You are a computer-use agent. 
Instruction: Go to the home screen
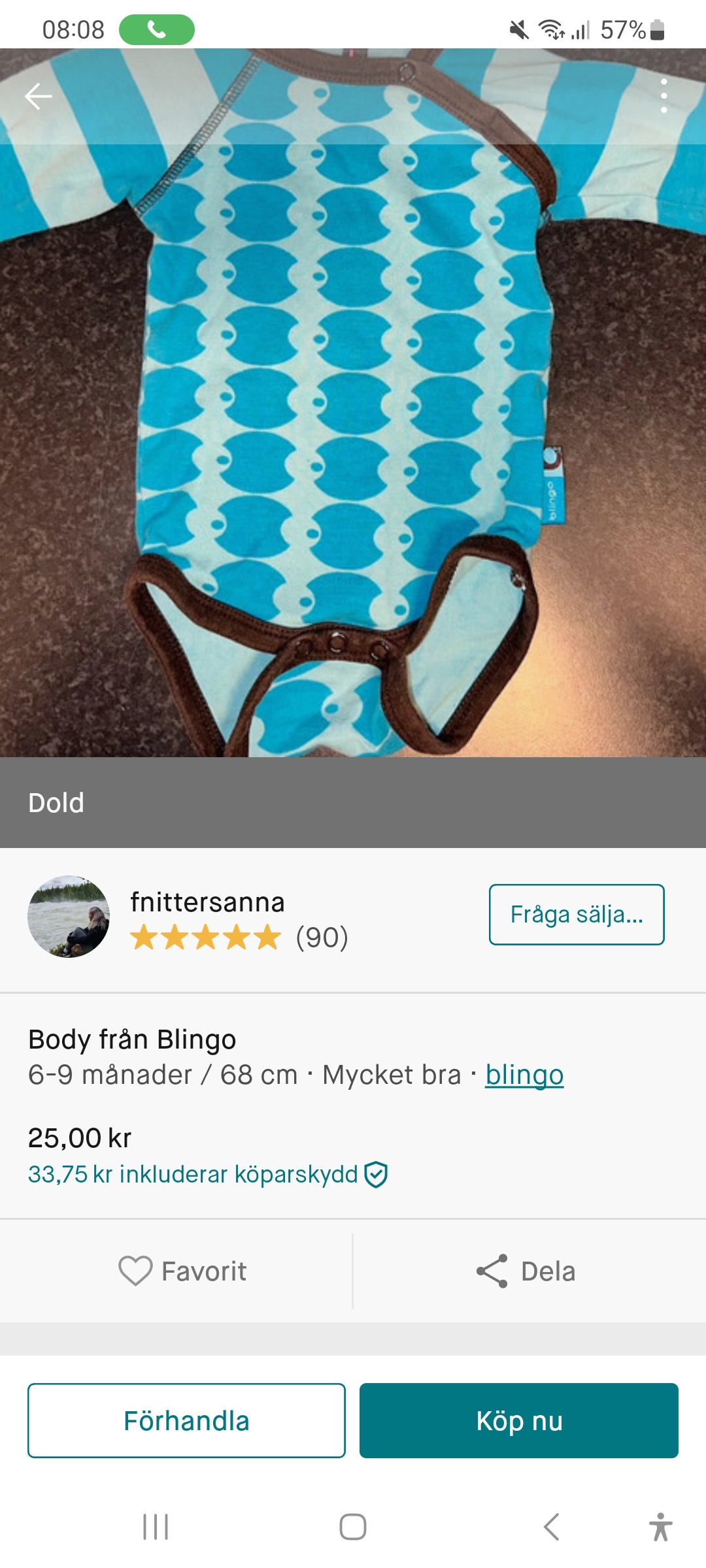(x=353, y=1527)
